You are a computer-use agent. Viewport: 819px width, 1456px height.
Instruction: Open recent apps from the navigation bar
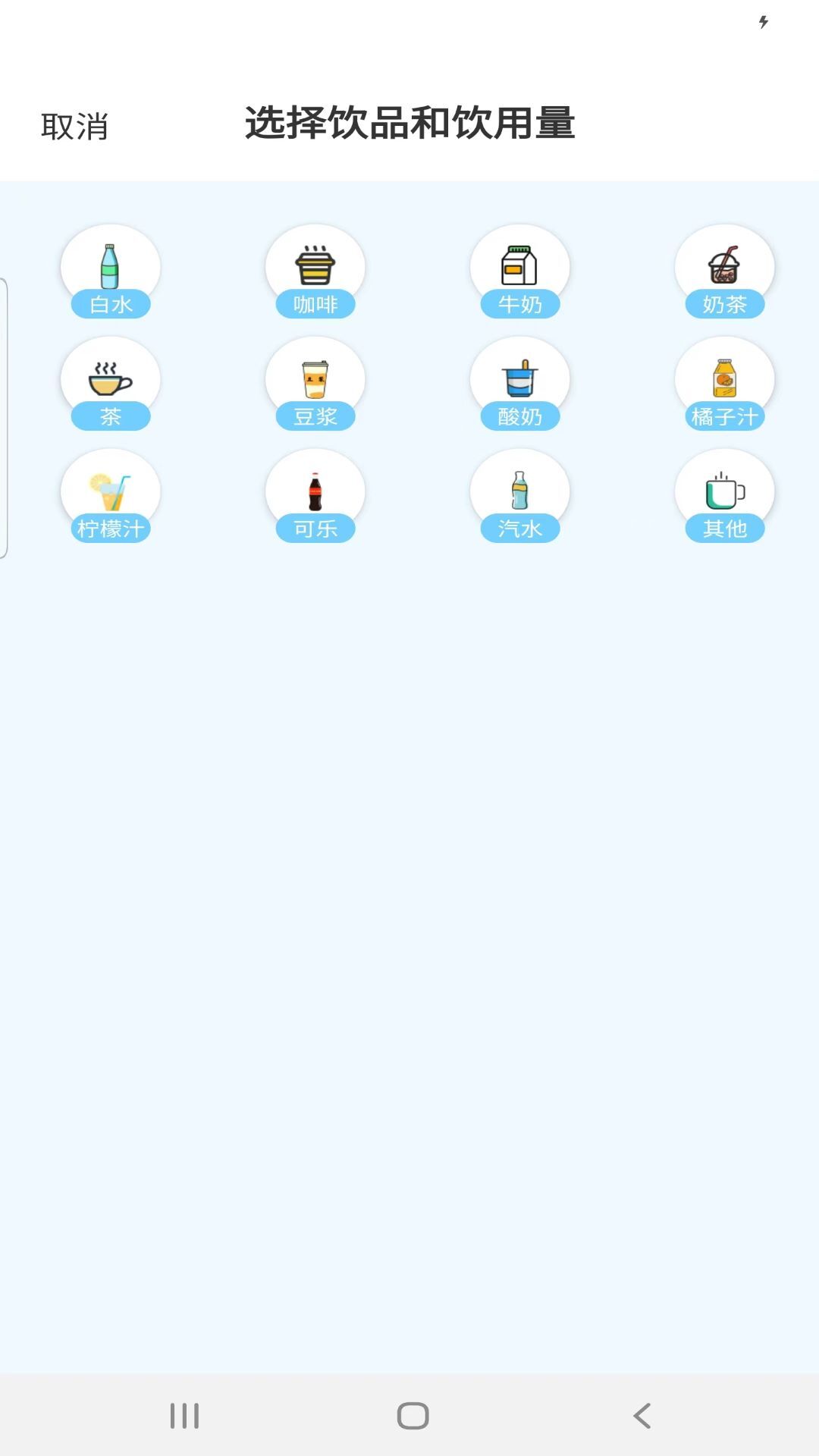184,1415
